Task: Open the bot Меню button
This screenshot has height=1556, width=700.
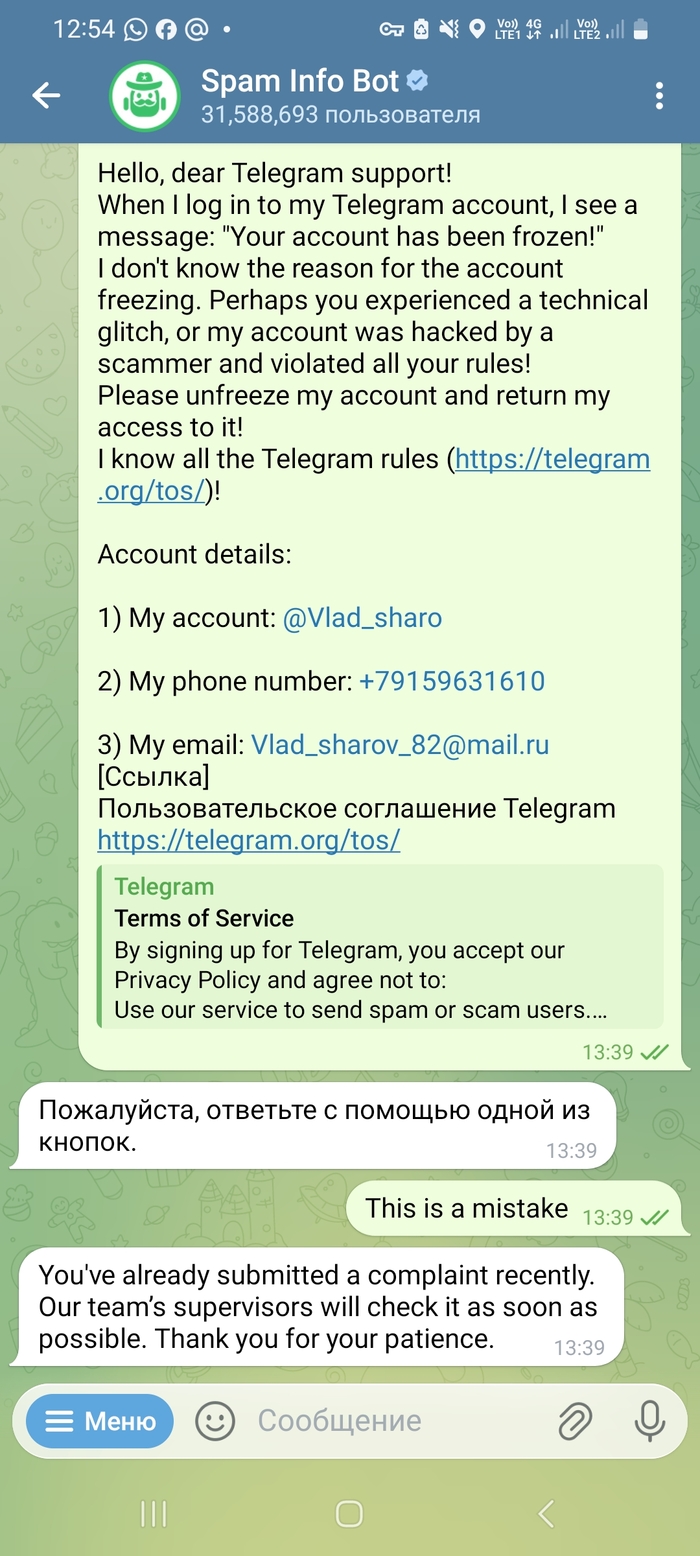Action: [x=100, y=1421]
